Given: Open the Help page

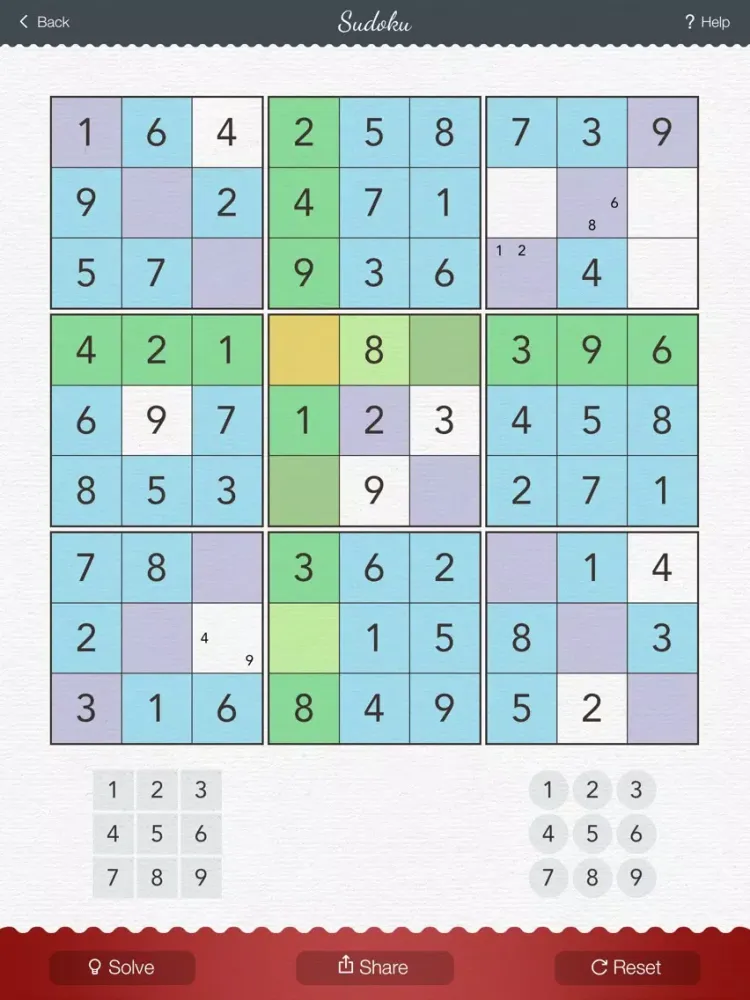Looking at the screenshot, I should click(x=706, y=22).
